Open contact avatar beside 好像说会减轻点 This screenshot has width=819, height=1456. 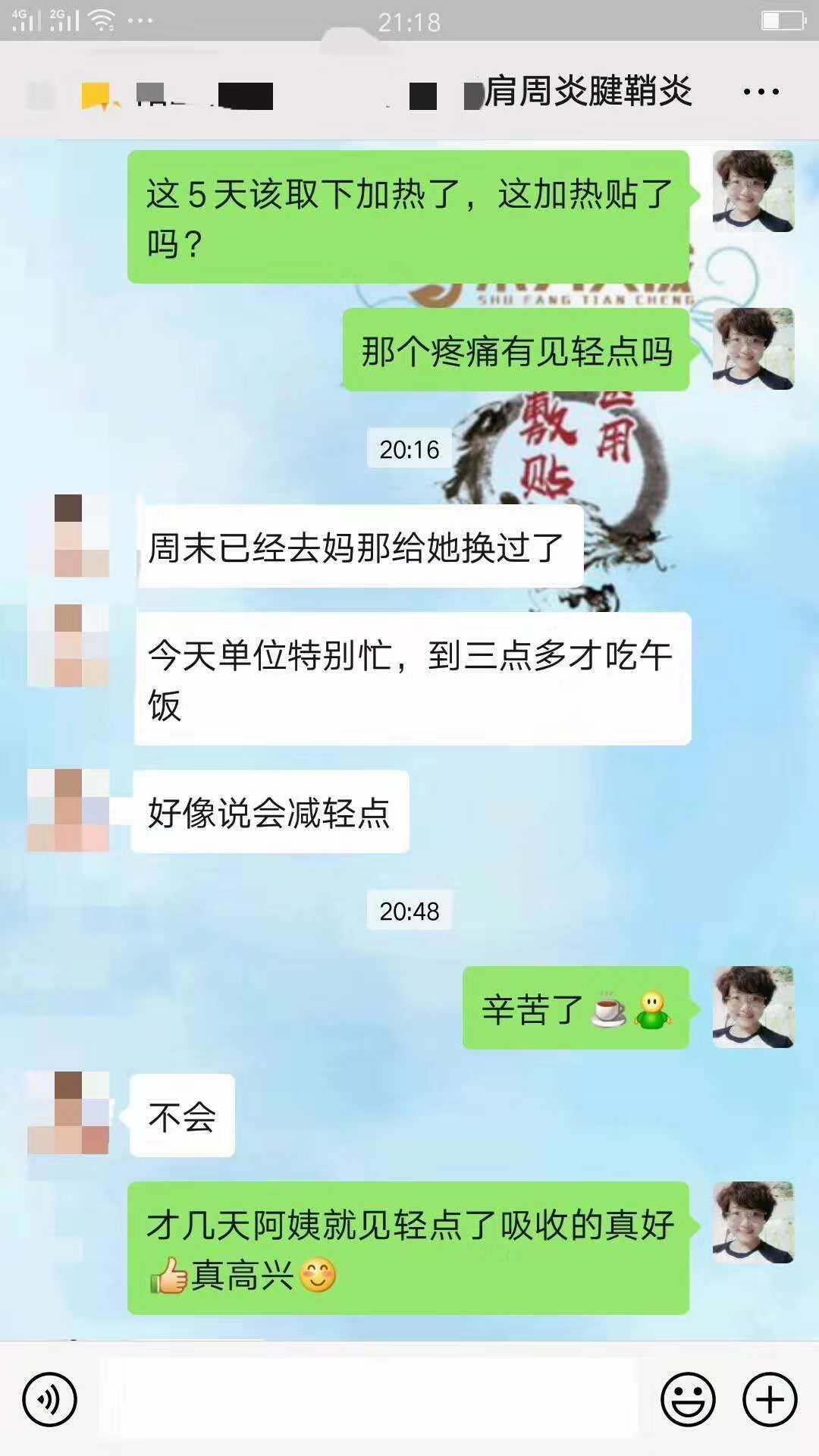68,810
